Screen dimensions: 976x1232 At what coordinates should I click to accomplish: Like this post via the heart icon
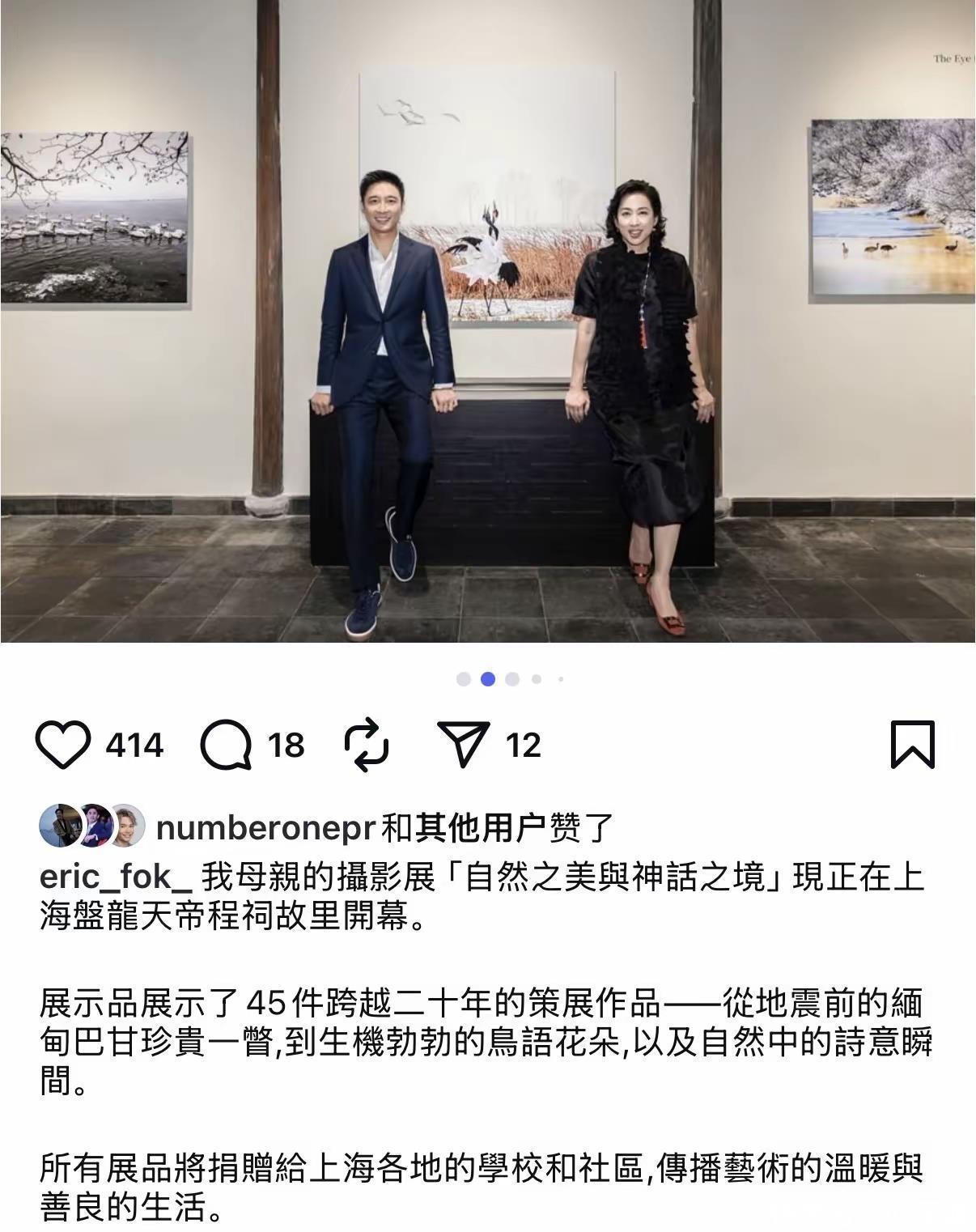click(62, 745)
